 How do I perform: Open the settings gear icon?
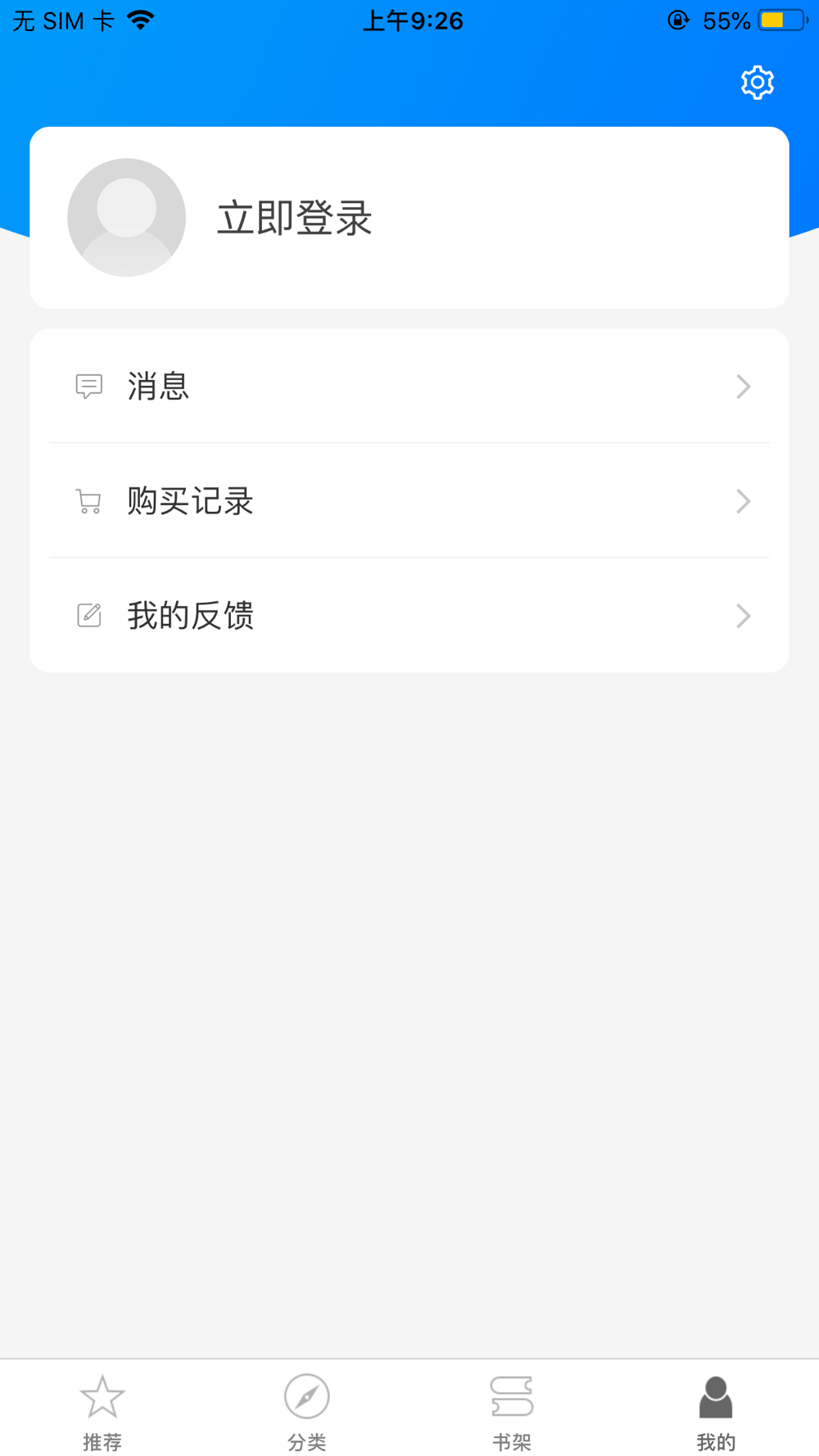757,83
